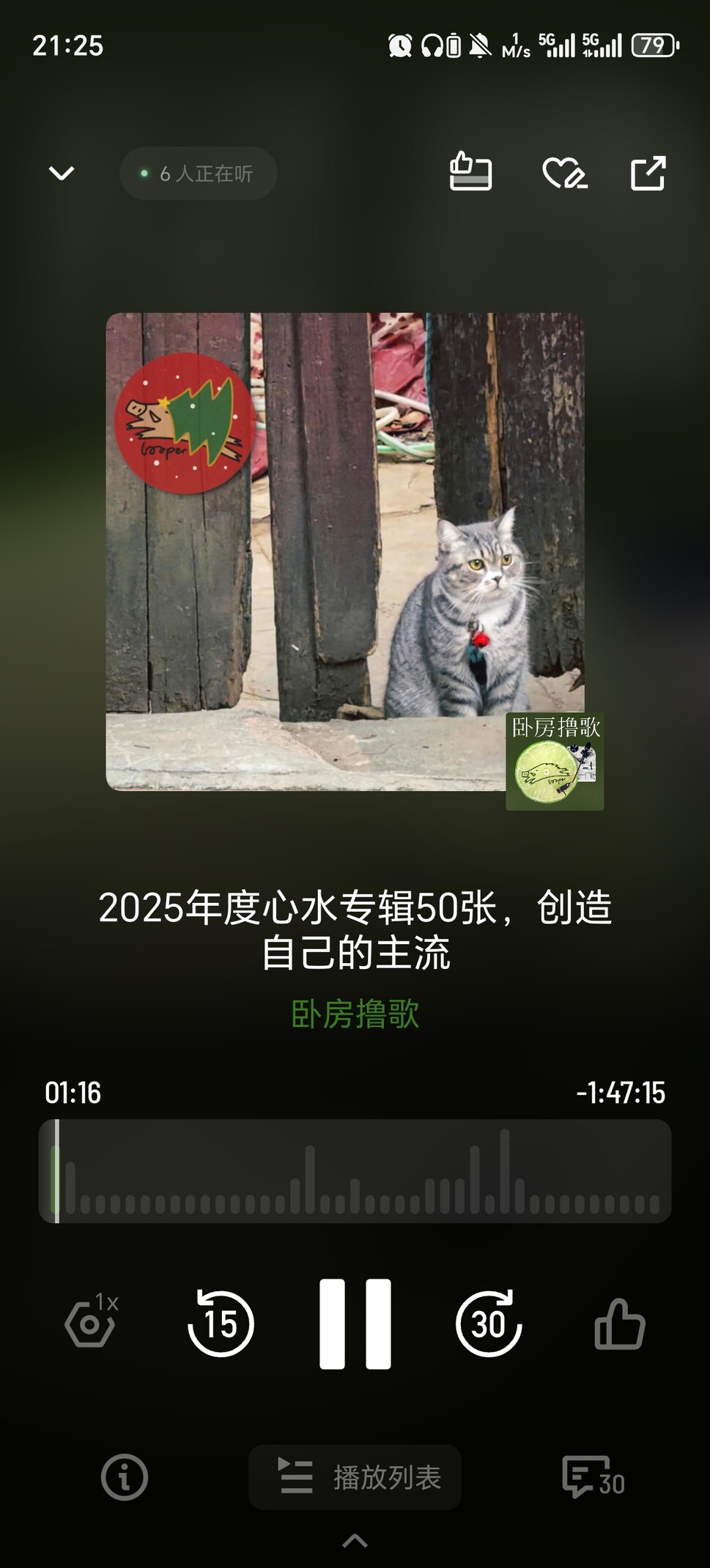Open the 6人正在听 listeners chip
710x1568 pixels.
[x=198, y=174]
